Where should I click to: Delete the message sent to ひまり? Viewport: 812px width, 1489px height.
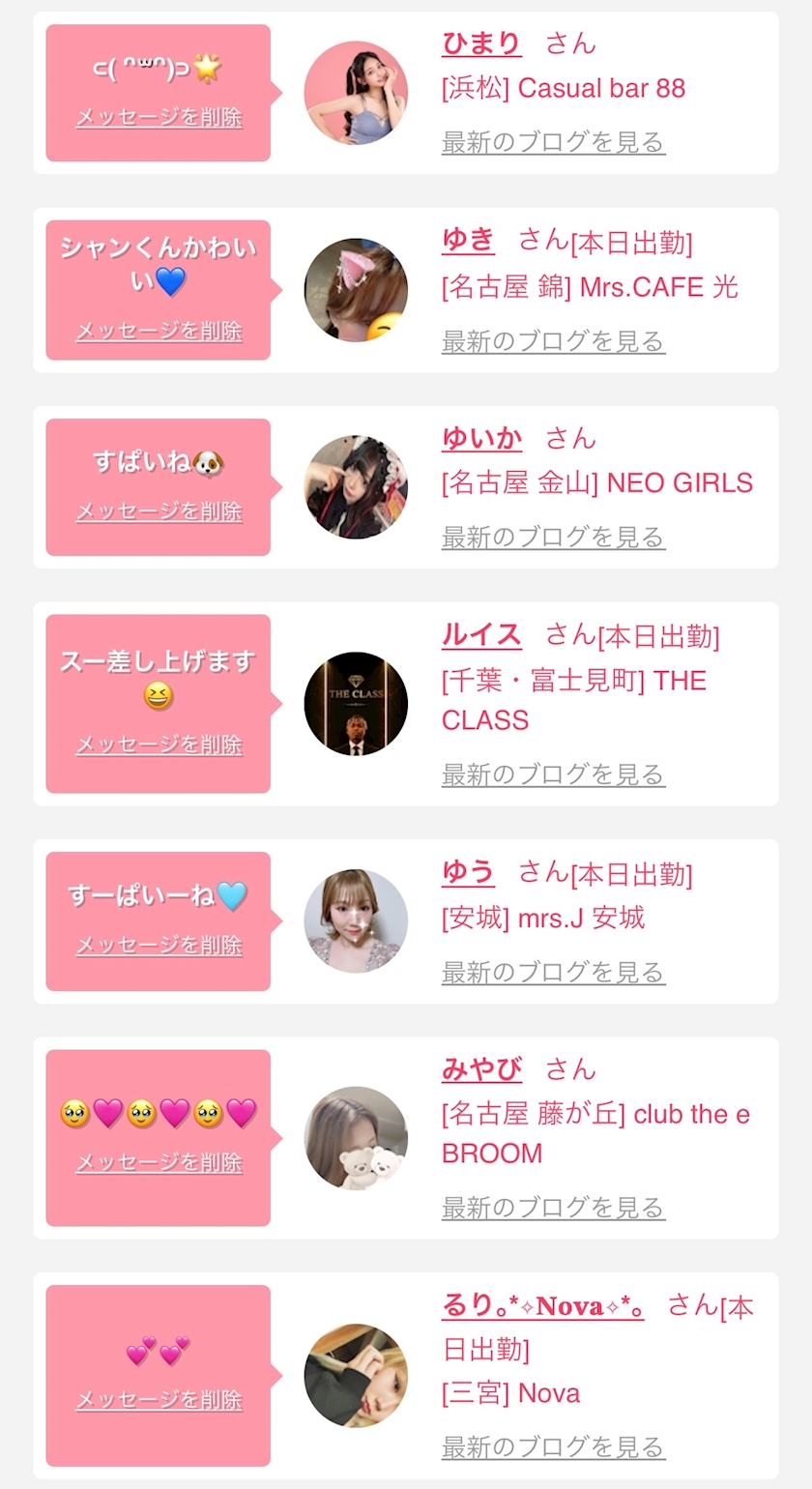(159, 118)
